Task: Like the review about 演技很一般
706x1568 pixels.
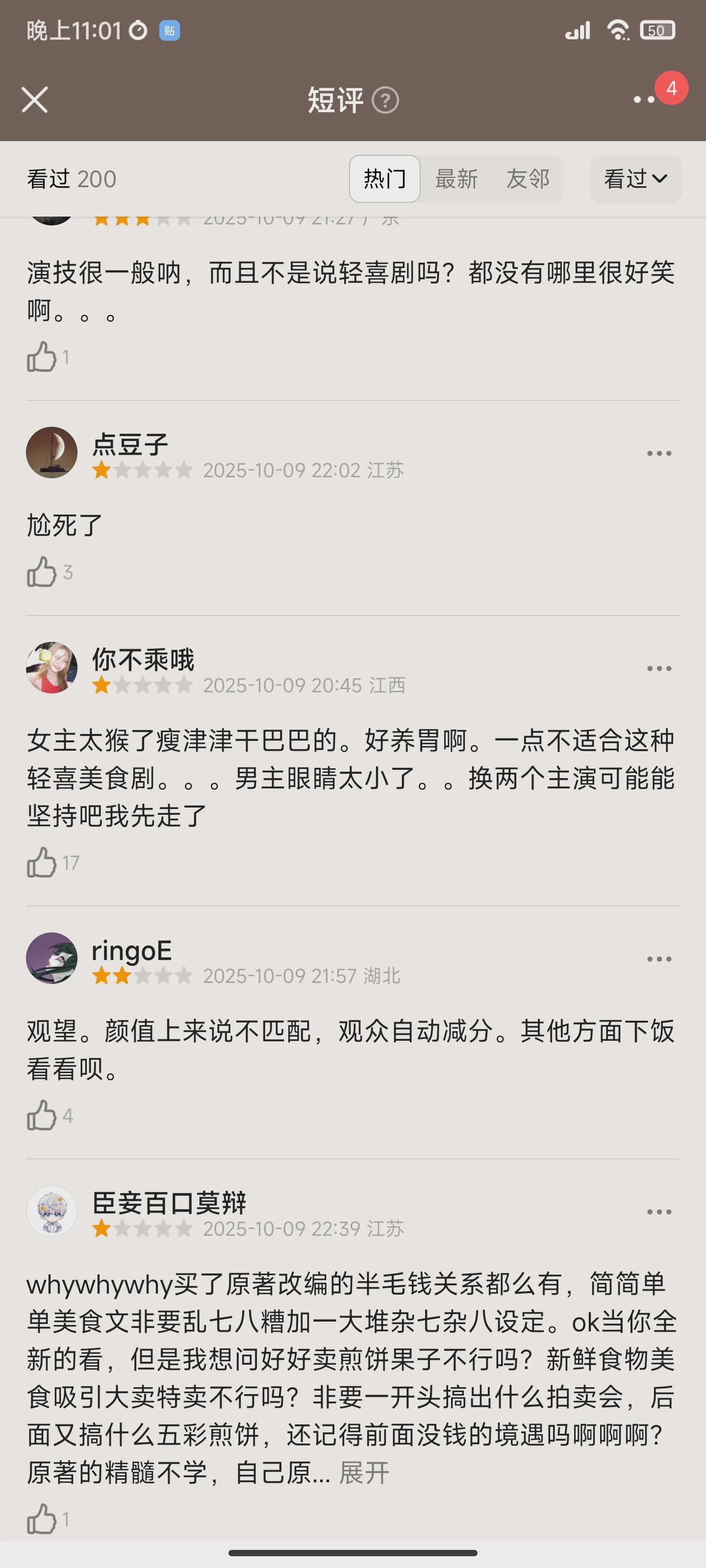Action: point(42,357)
